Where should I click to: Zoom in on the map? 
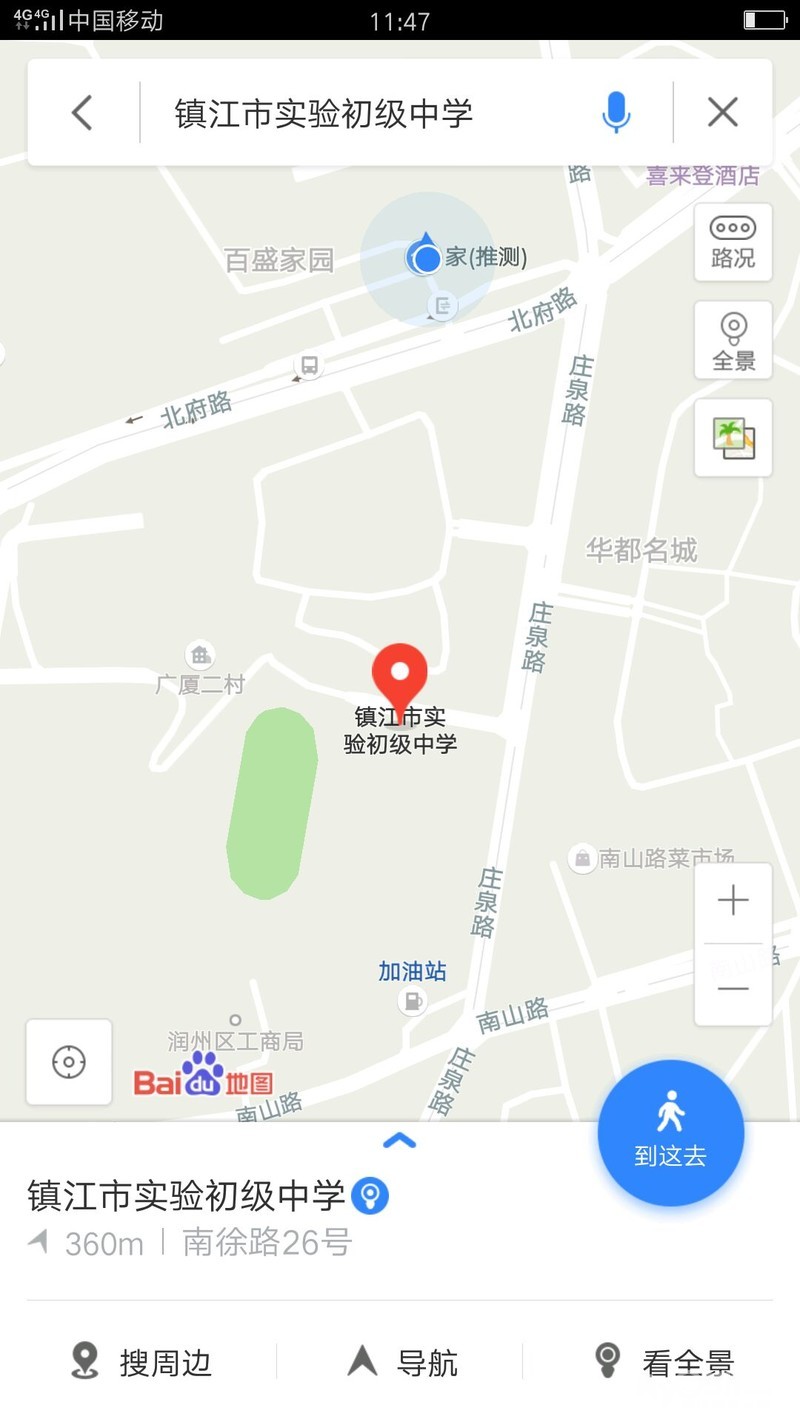(733, 901)
